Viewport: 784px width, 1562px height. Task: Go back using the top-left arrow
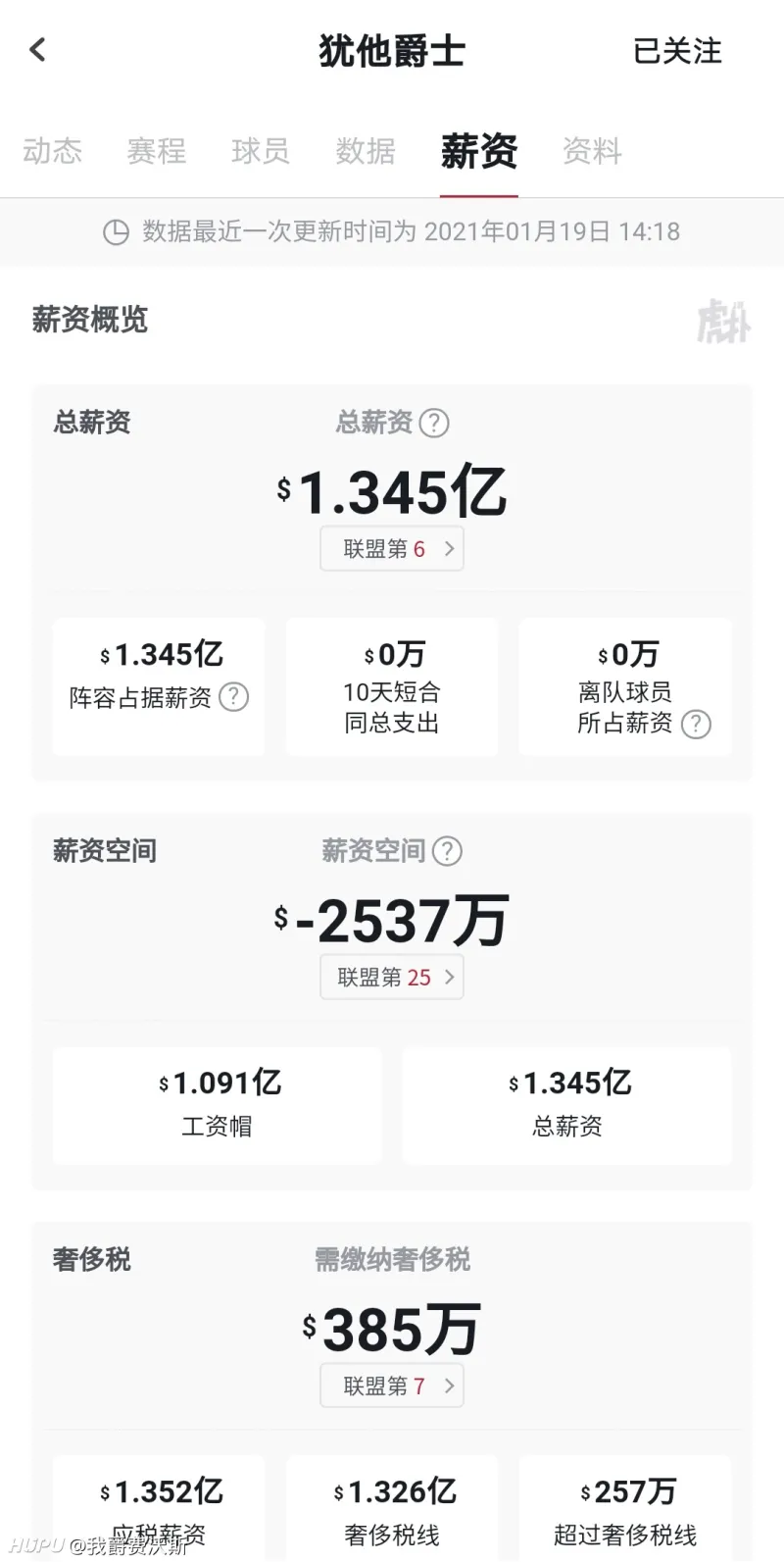pyautogui.click(x=38, y=50)
